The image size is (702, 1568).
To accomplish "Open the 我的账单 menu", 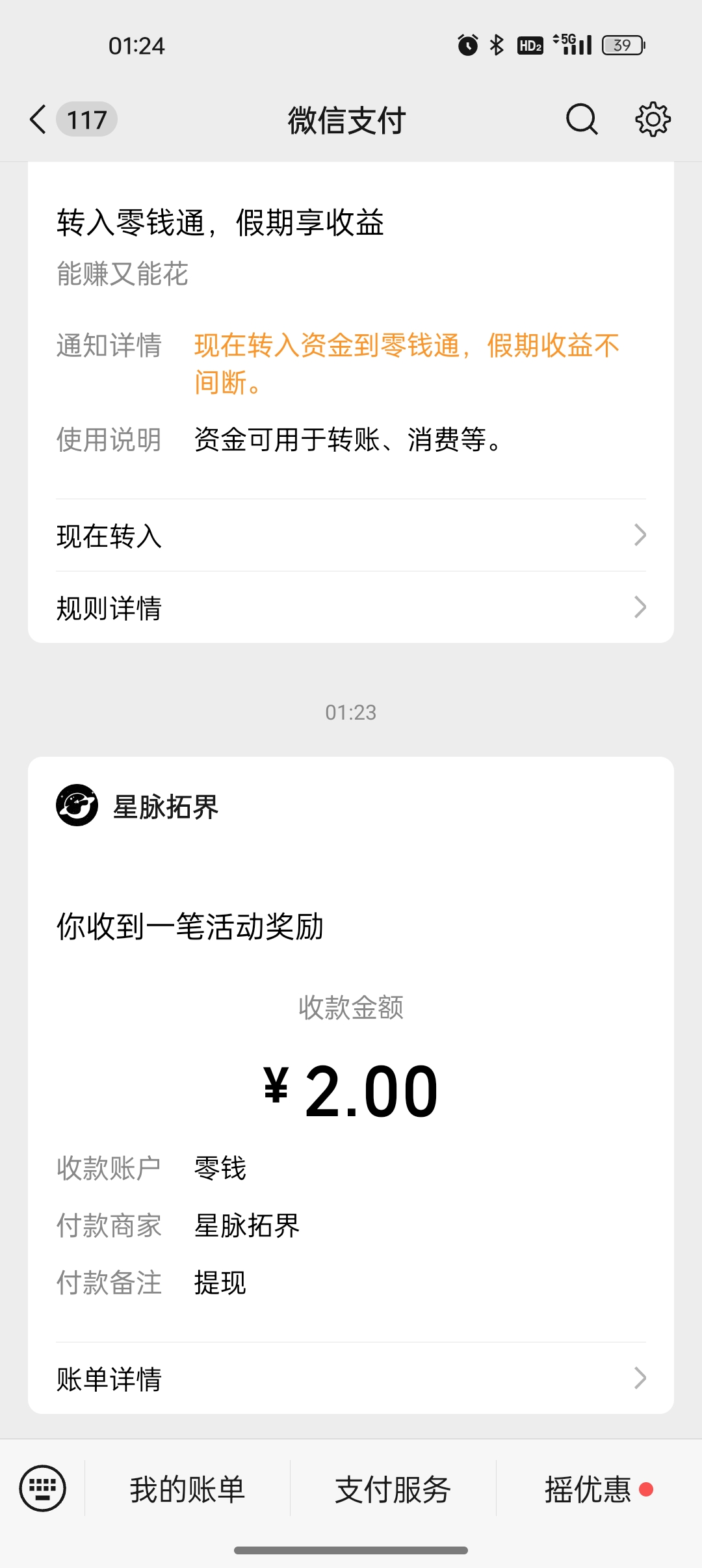I will [187, 1489].
